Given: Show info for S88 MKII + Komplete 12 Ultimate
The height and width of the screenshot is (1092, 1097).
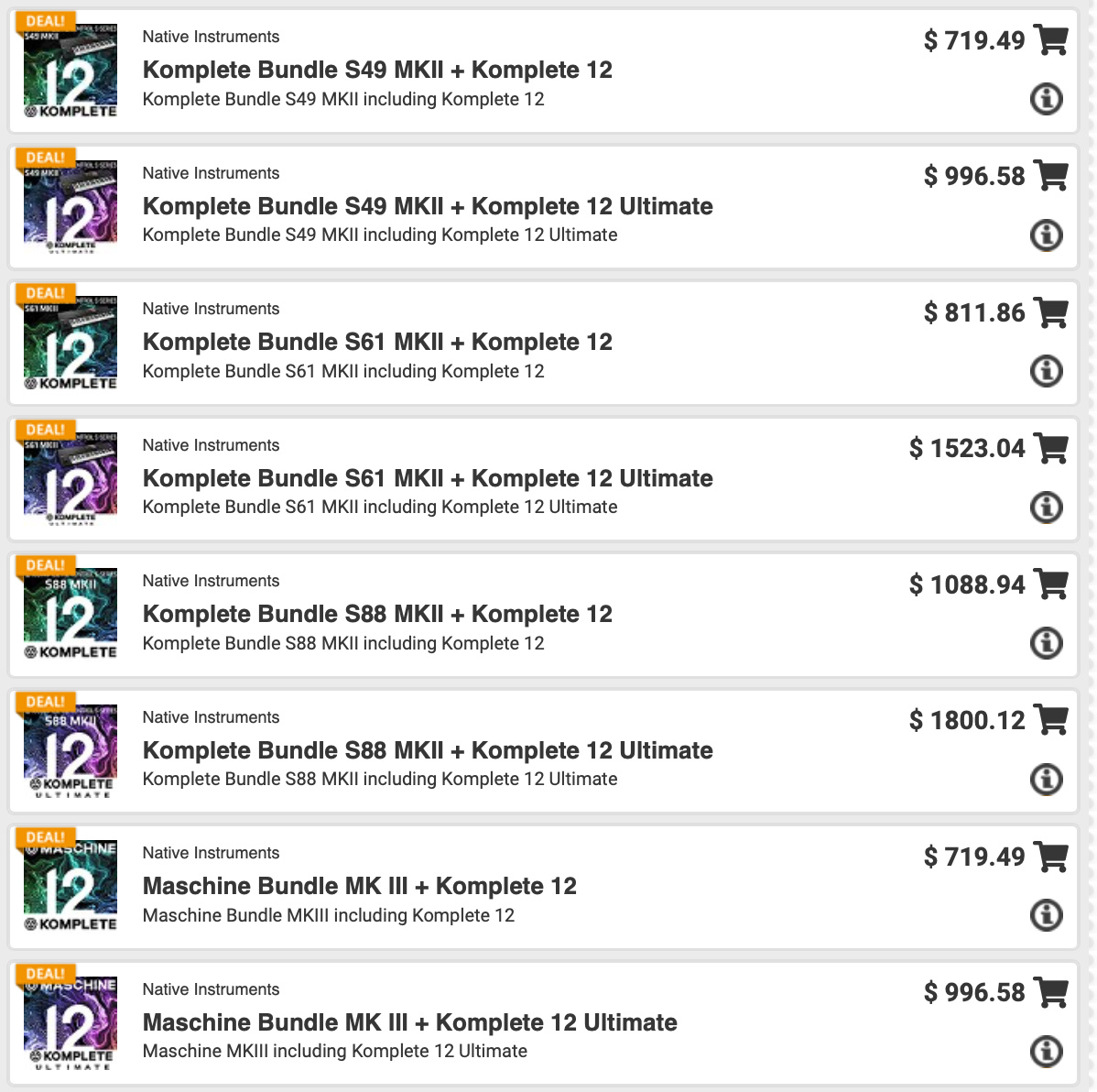Looking at the screenshot, I should pyautogui.click(x=1047, y=780).
